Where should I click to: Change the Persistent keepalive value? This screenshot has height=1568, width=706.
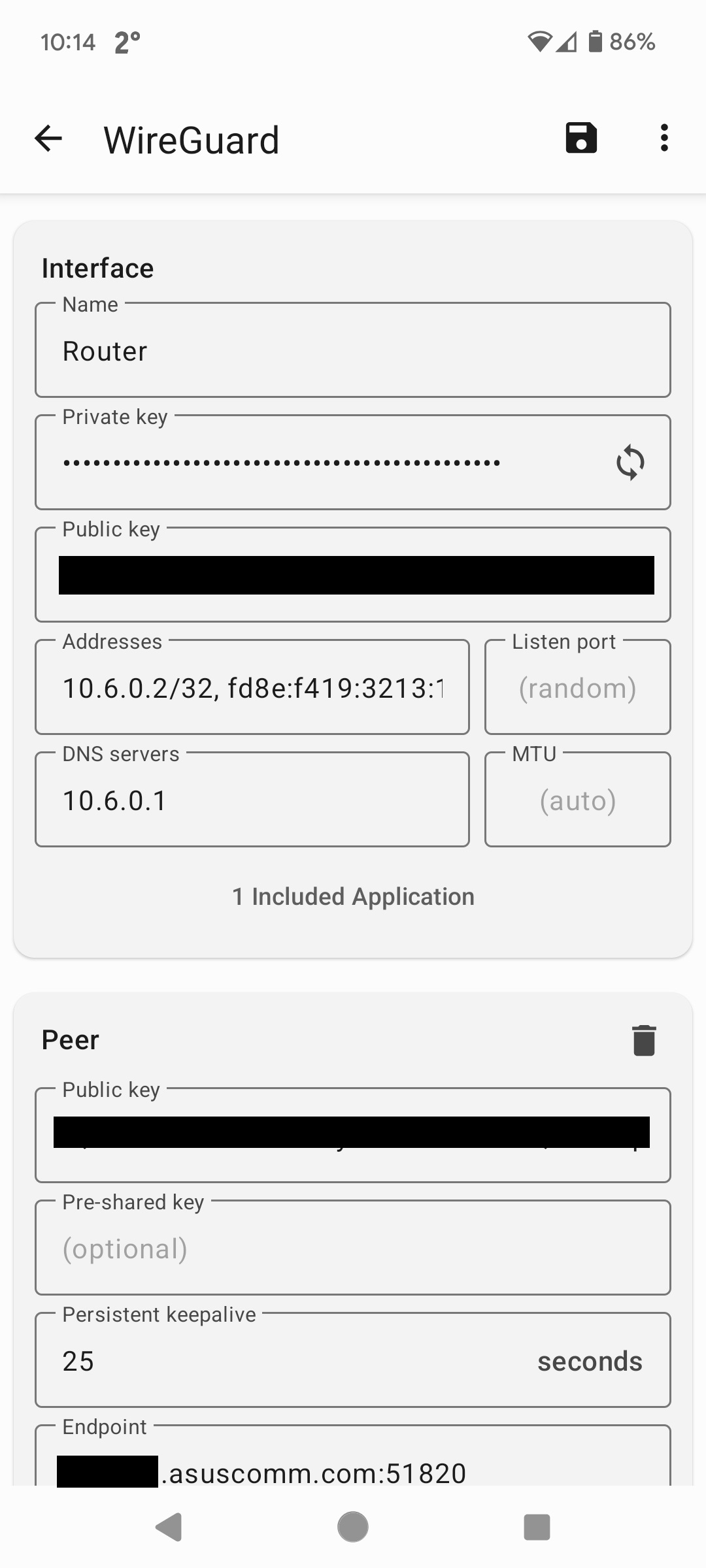tap(353, 1360)
